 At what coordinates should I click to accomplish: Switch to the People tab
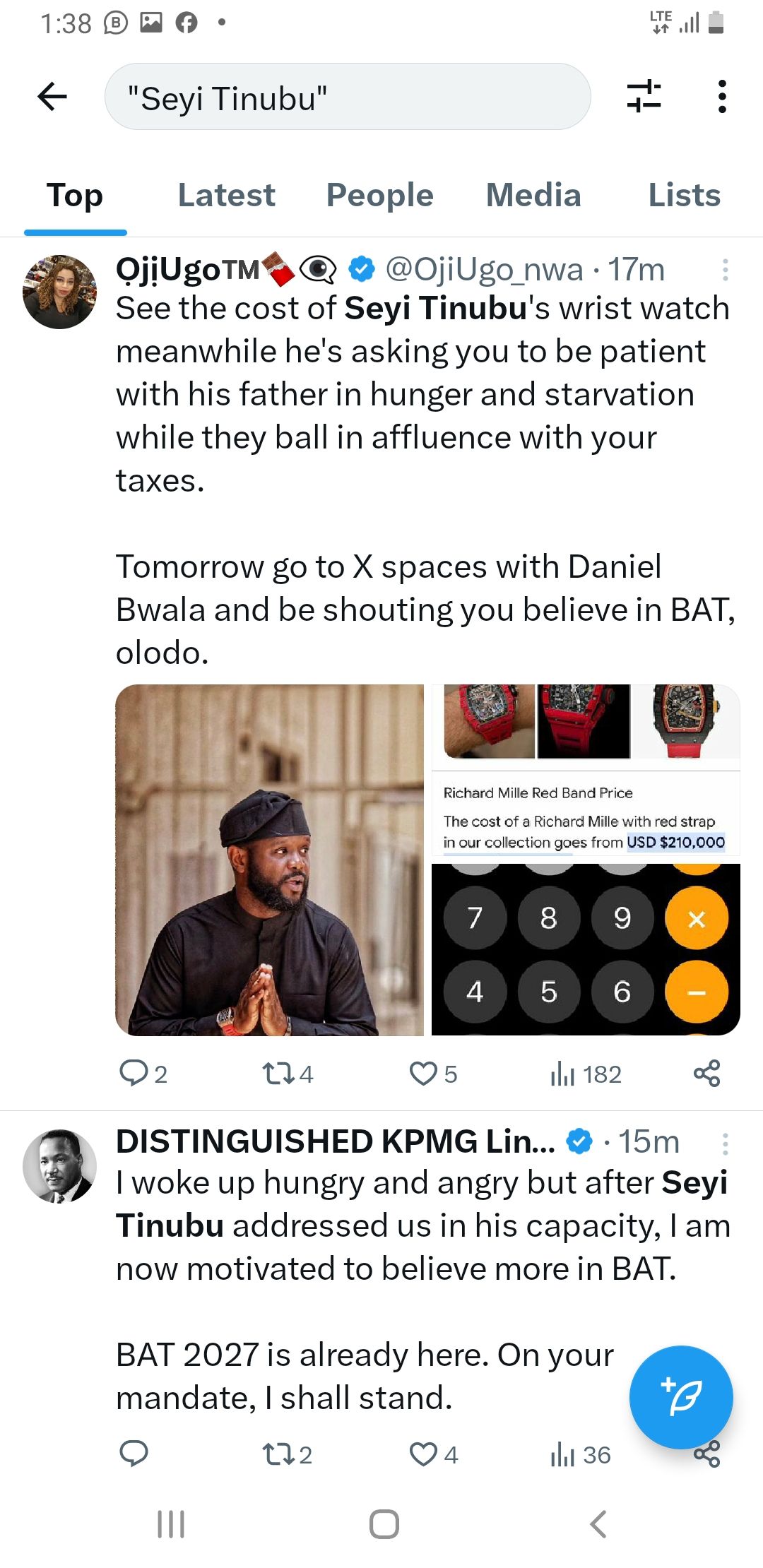coord(379,196)
